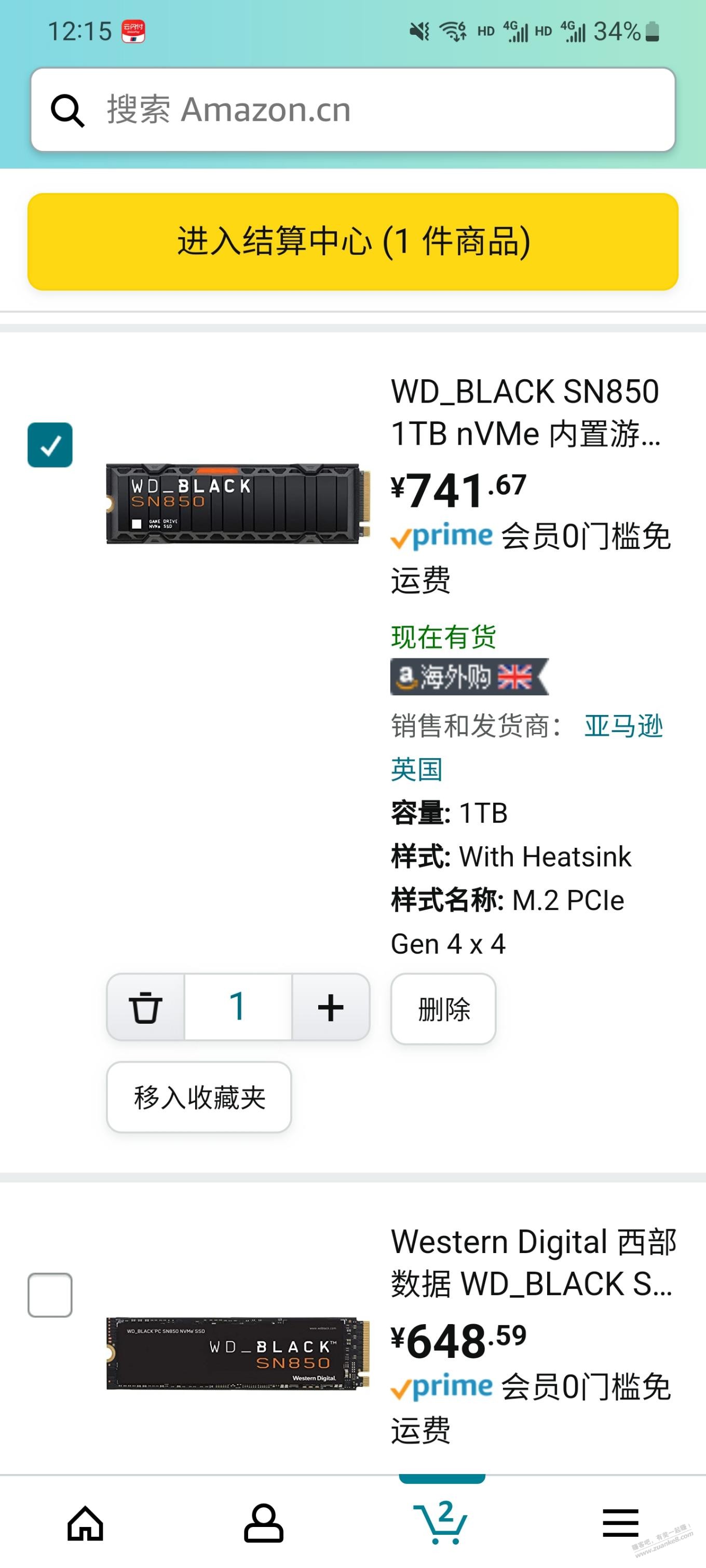
Task: Open the WD_BLACK SN850 1TB nVMe product title
Action: [525, 412]
